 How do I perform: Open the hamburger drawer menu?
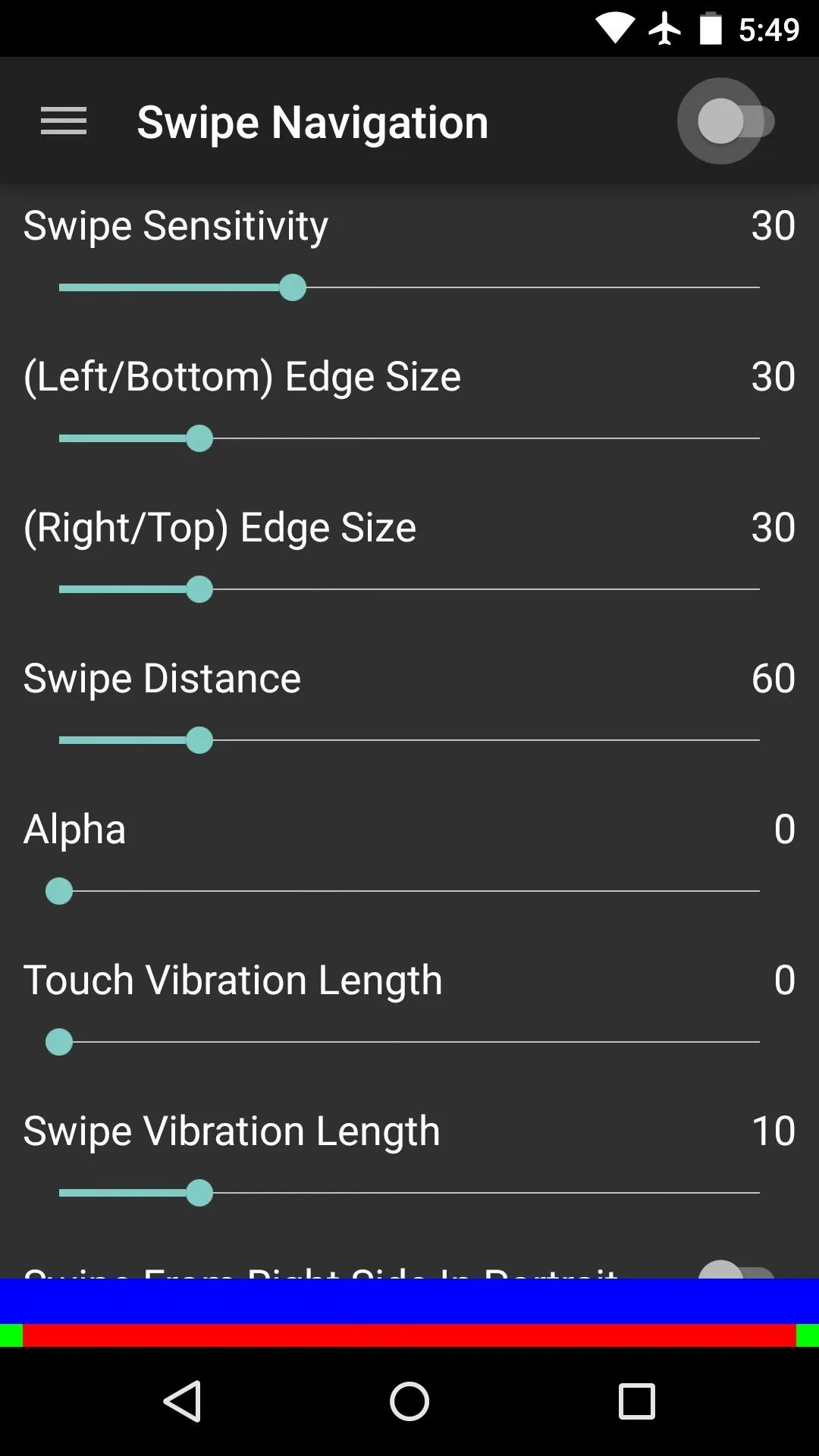click(x=64, y=121)
